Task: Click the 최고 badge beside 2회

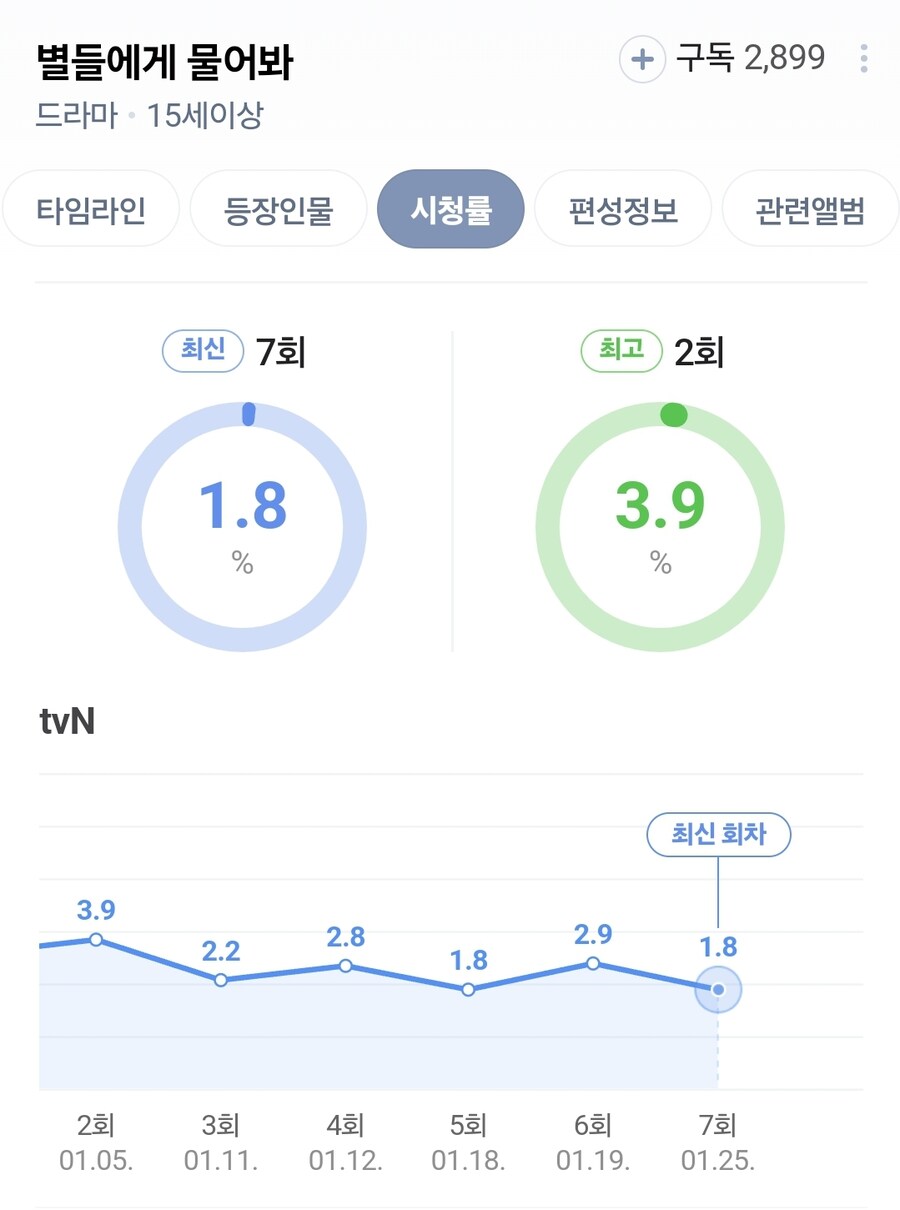Action: click(x=620, y=352)
